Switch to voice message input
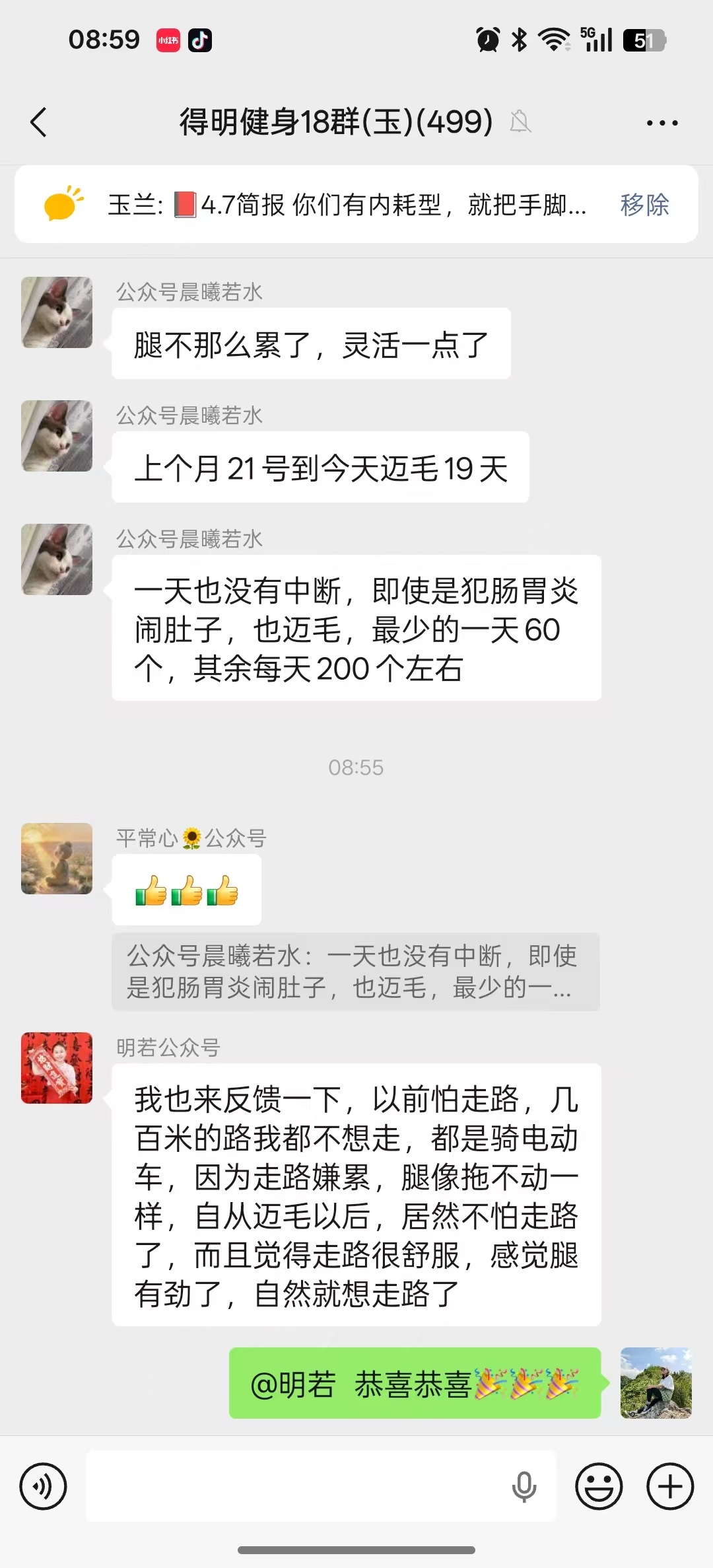 pos(44,1486)
